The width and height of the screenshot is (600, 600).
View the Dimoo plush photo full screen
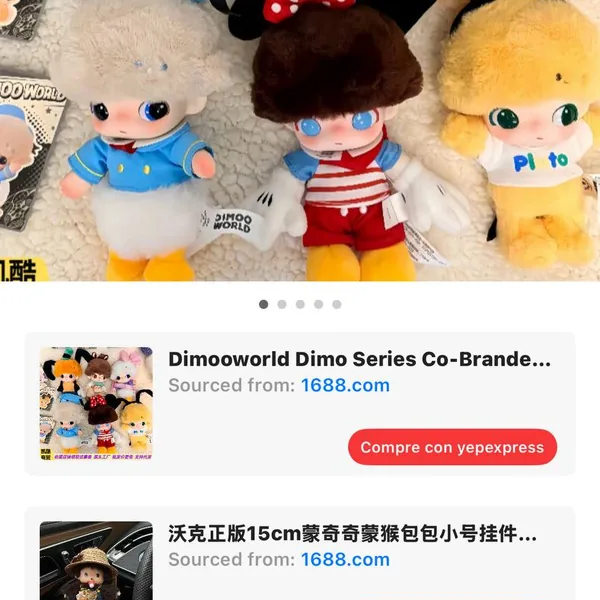point(300,140)
